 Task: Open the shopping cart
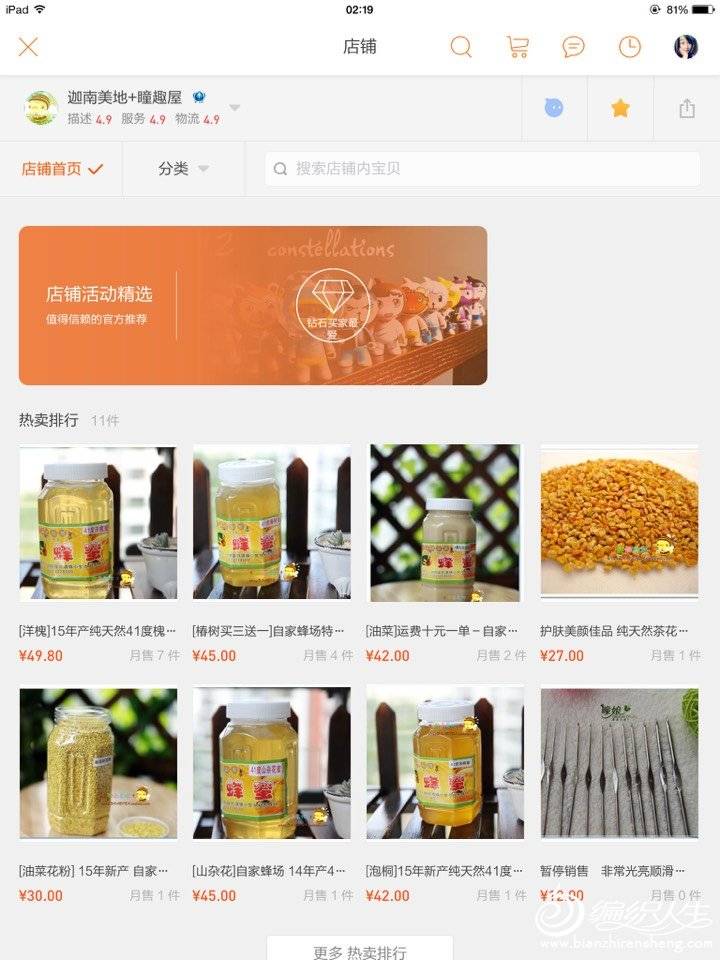coord(517,47)
